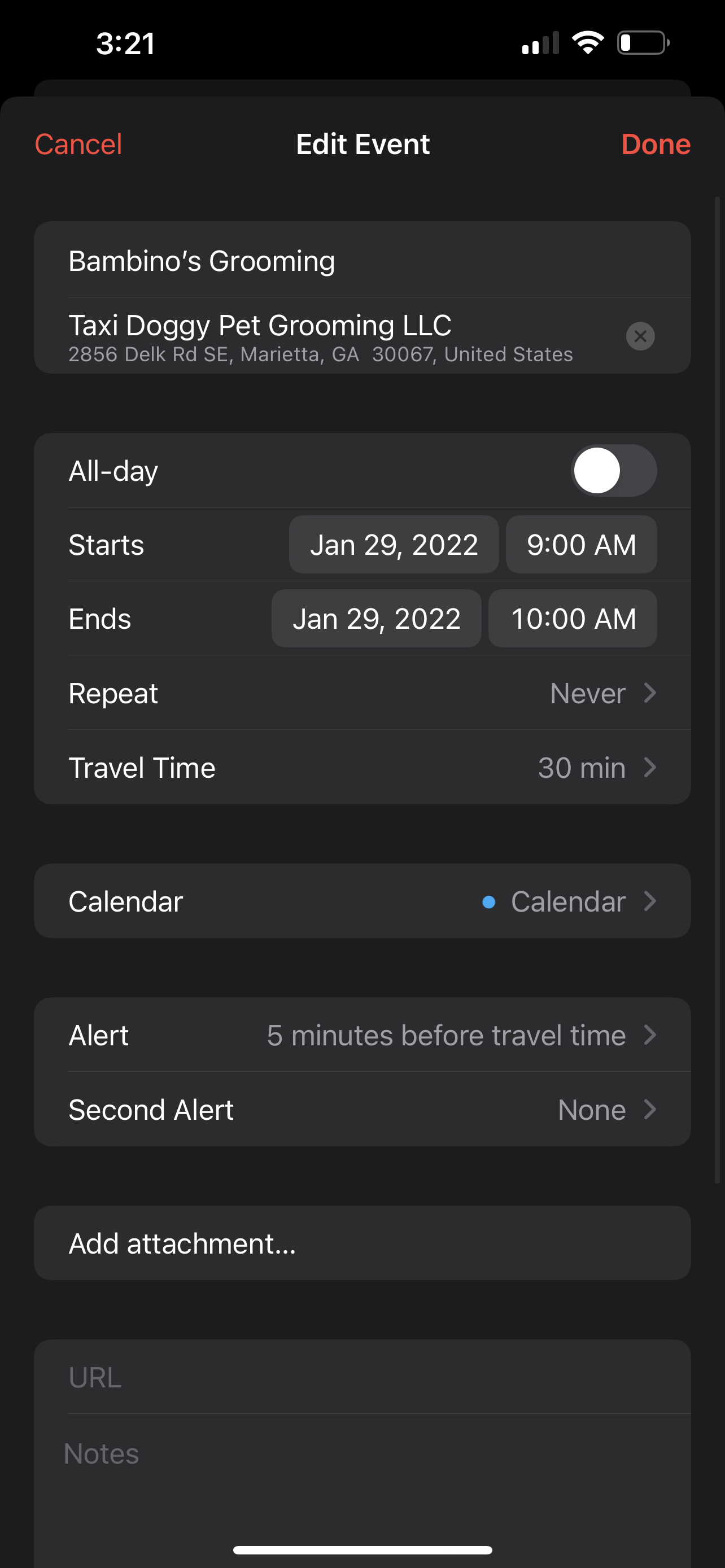Open the Second Alert setting
Viewport: 725px width, 1568px height.
[x=362, y=1110]
